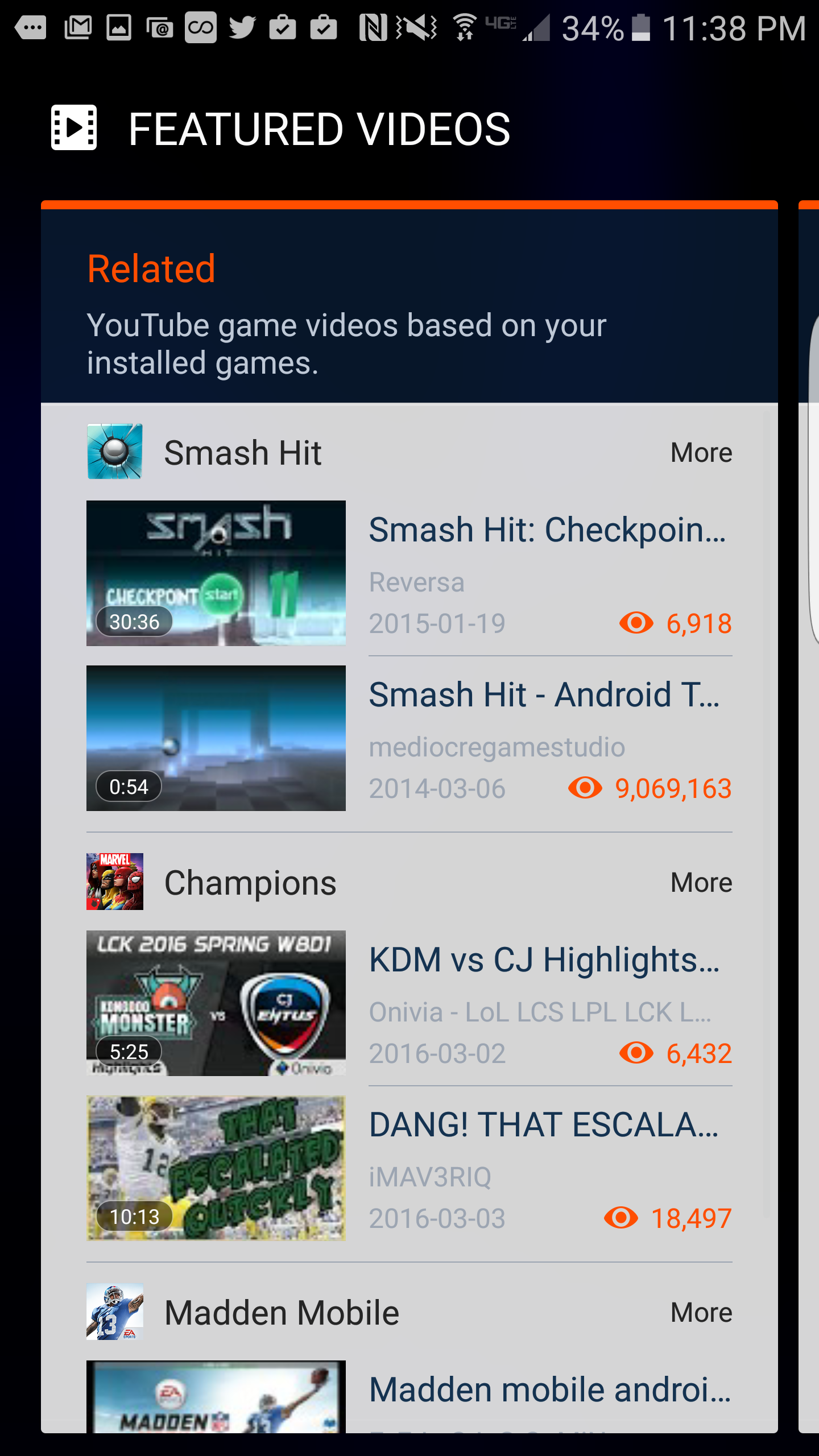Play DANG! THAT ESCALATED video by iMAV3RIQ
Viewport: 819px width, 1456px height.
coord(409,1168)
